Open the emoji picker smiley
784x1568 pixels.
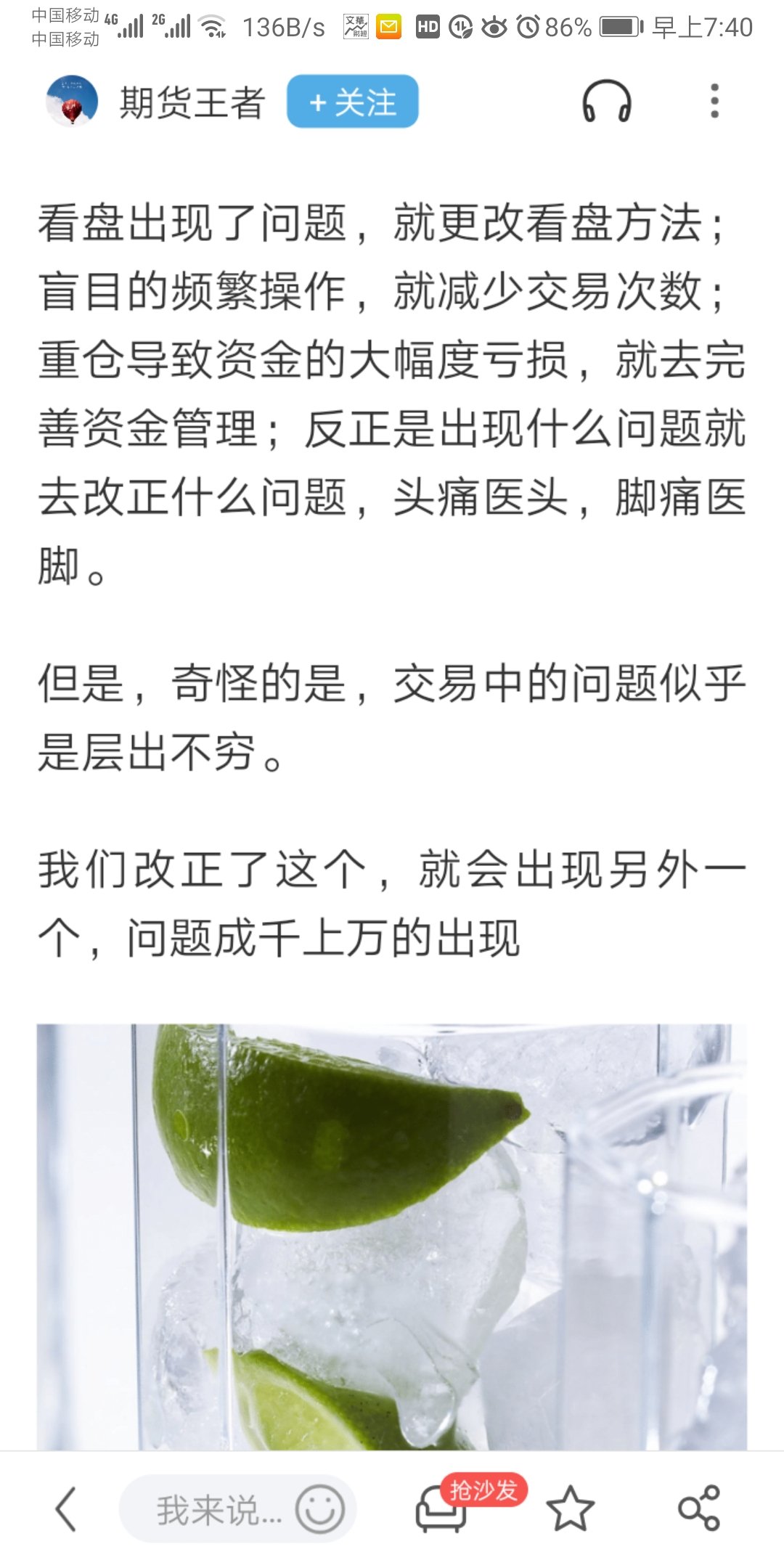[x=319, y=1510]
